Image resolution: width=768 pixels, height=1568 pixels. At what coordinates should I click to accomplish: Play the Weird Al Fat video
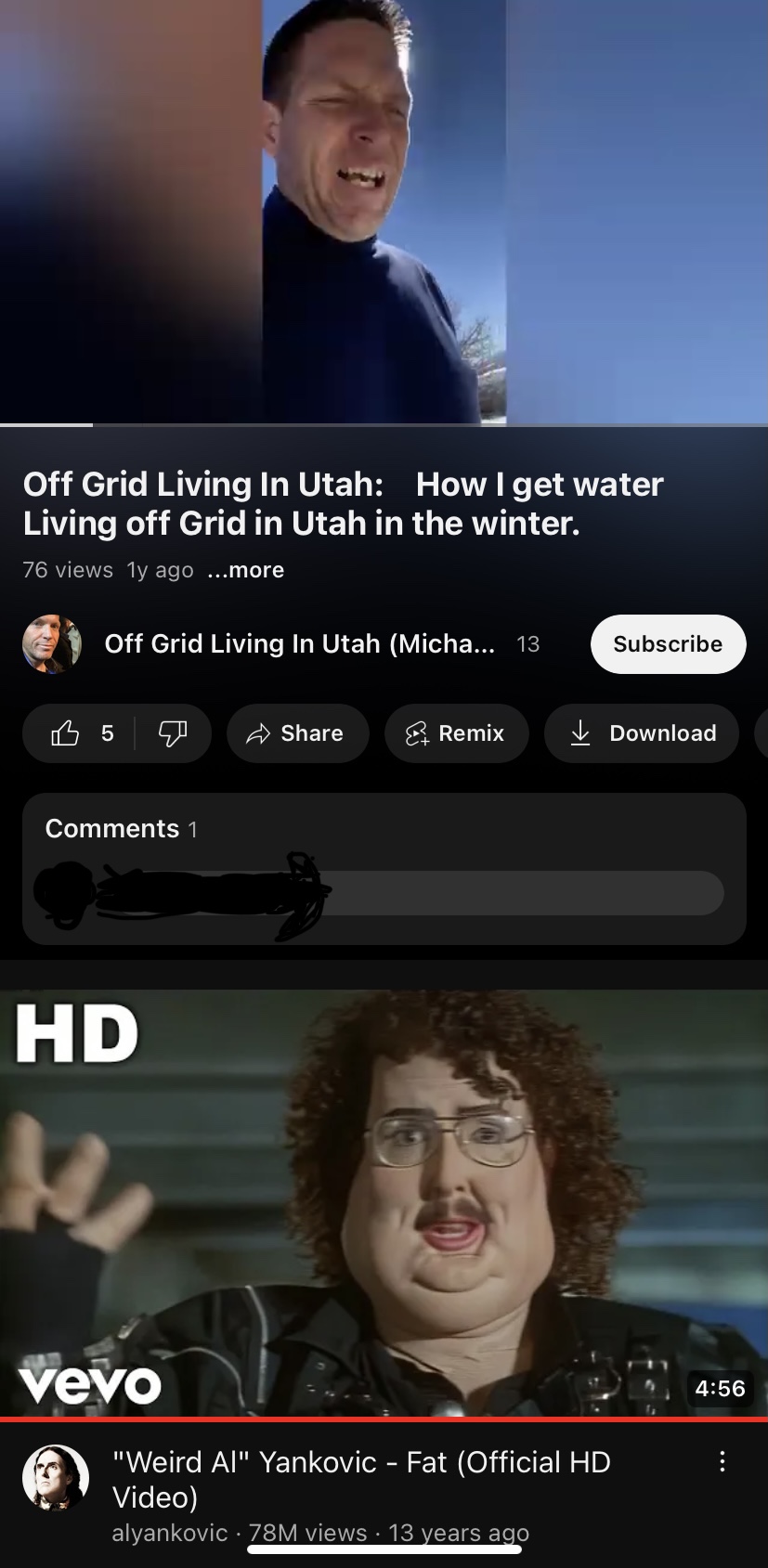click(384, 1202)
